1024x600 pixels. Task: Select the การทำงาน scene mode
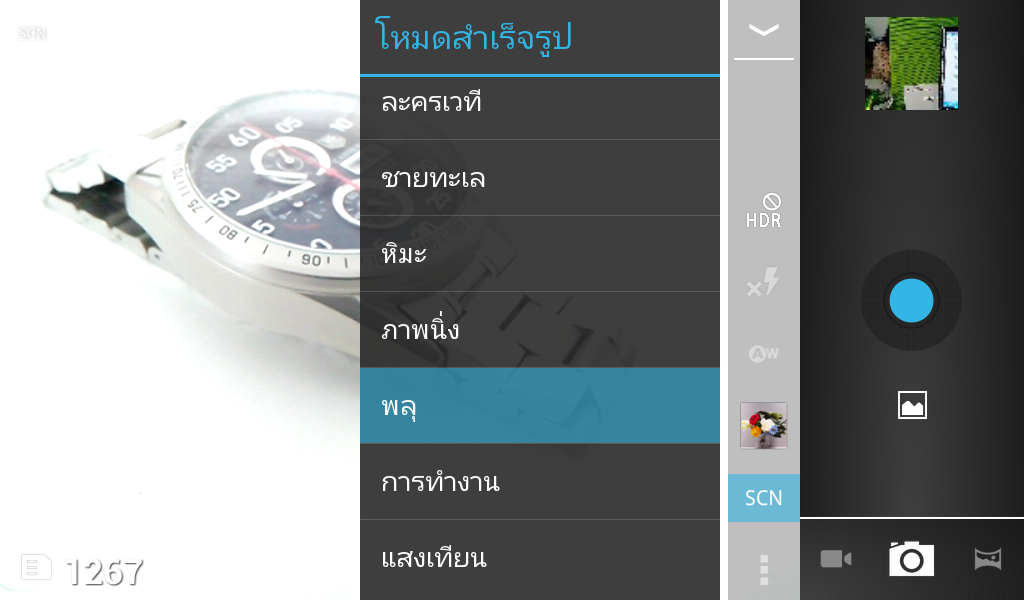click(x=540, y=482)
